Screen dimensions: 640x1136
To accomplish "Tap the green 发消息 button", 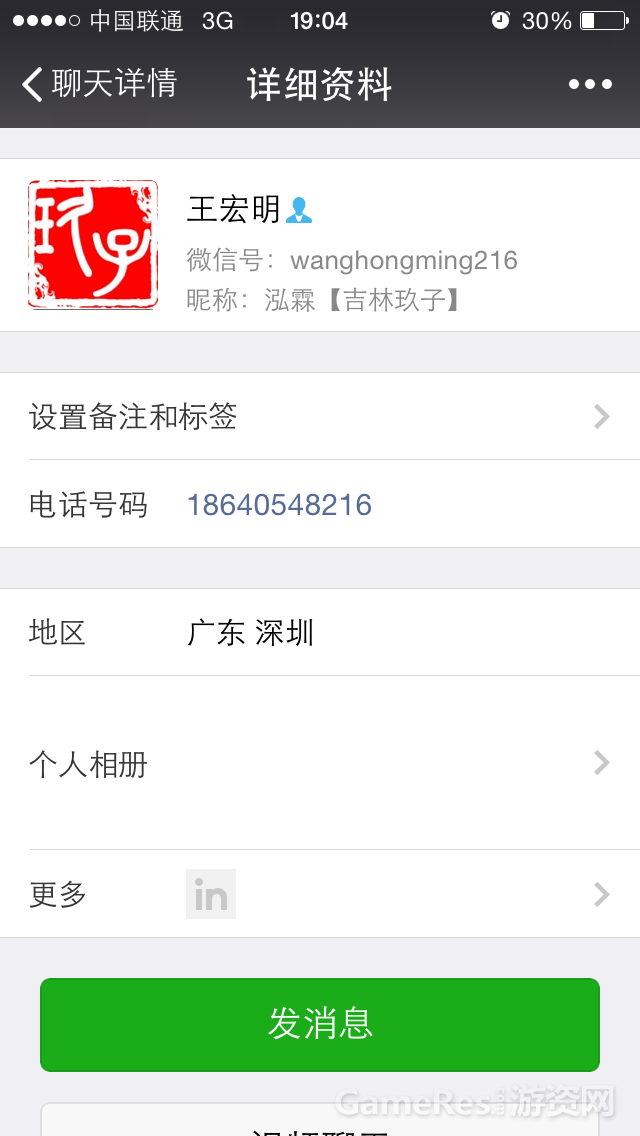I will [320, 1024].
